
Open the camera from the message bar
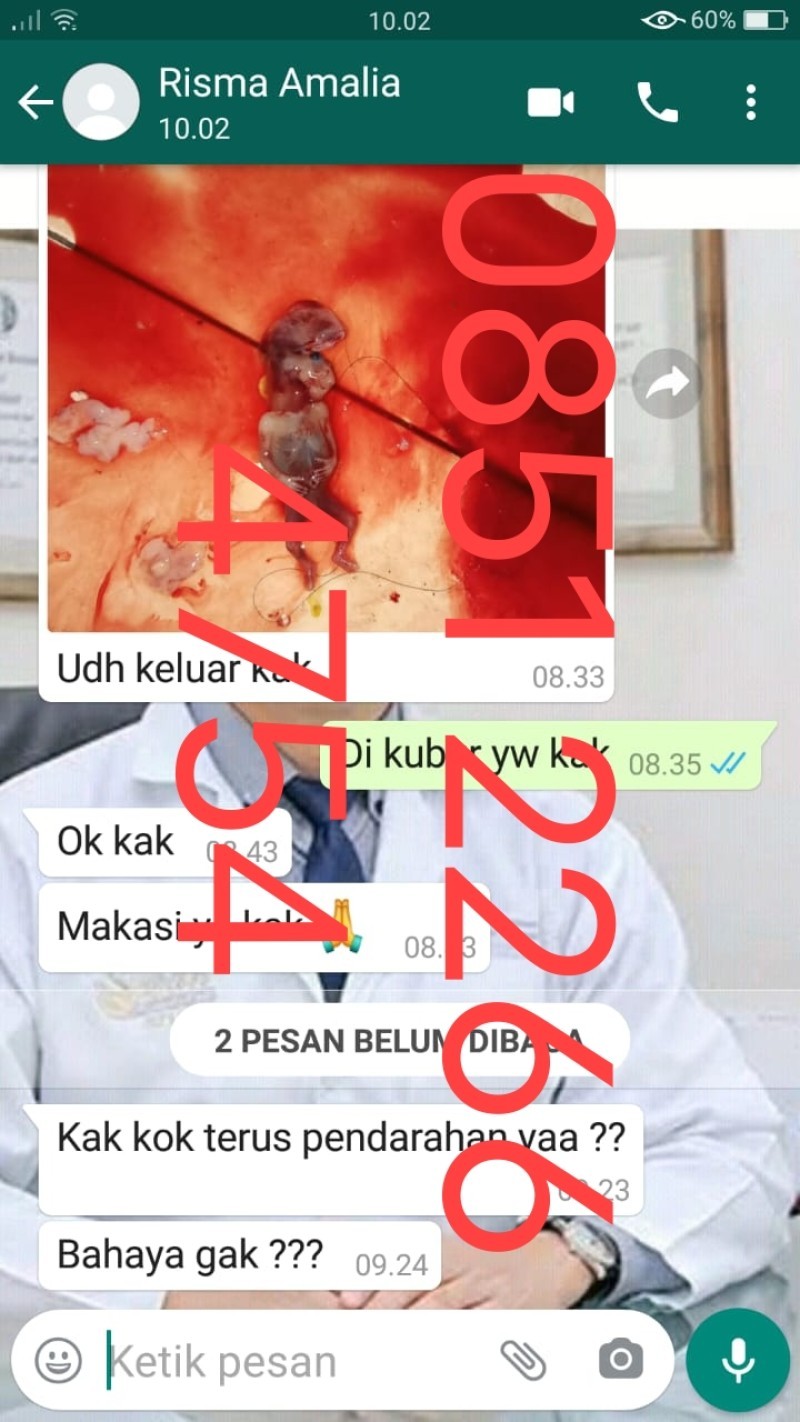point(621,1360)
